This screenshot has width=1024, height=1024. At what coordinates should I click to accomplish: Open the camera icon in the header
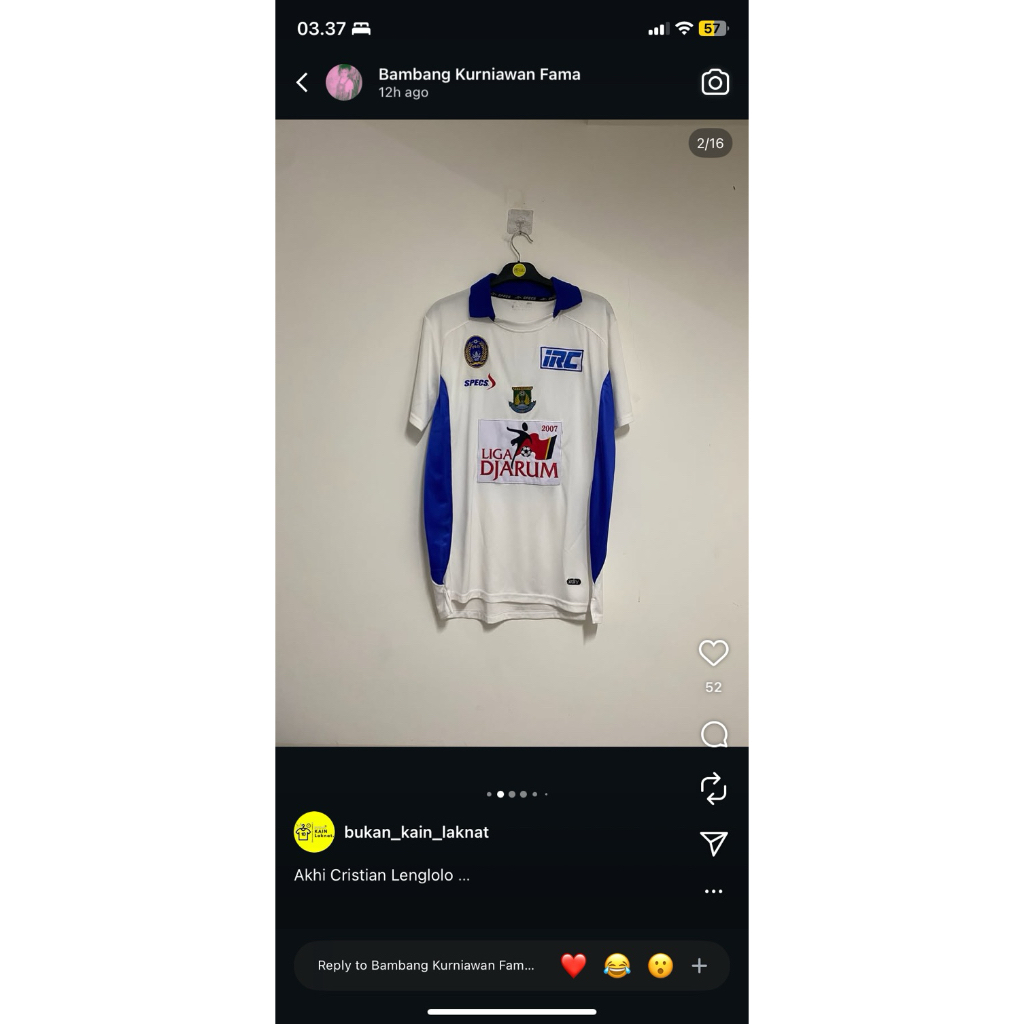click(x=714, y=83)
